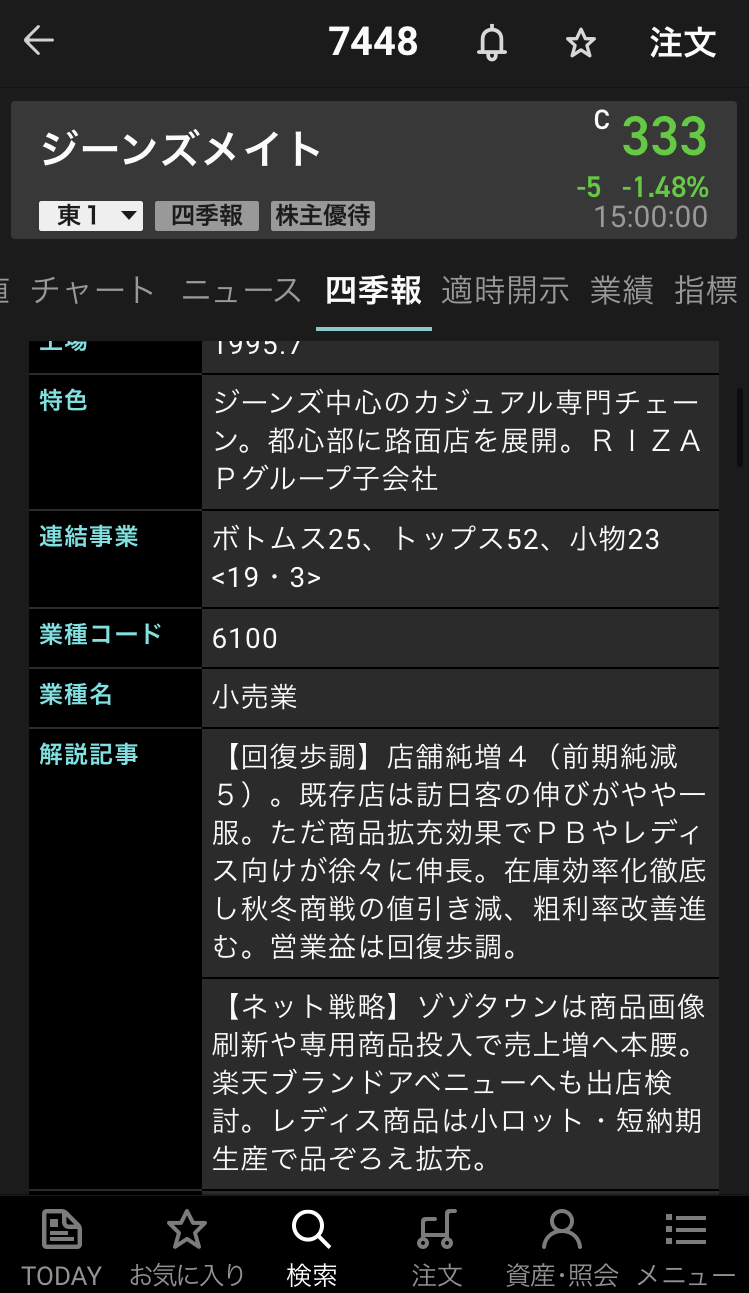This screenshot has height=1293, width=749.
Task: Tap the 四季報 chip under the company name
Action: click(x=207, y=216)
